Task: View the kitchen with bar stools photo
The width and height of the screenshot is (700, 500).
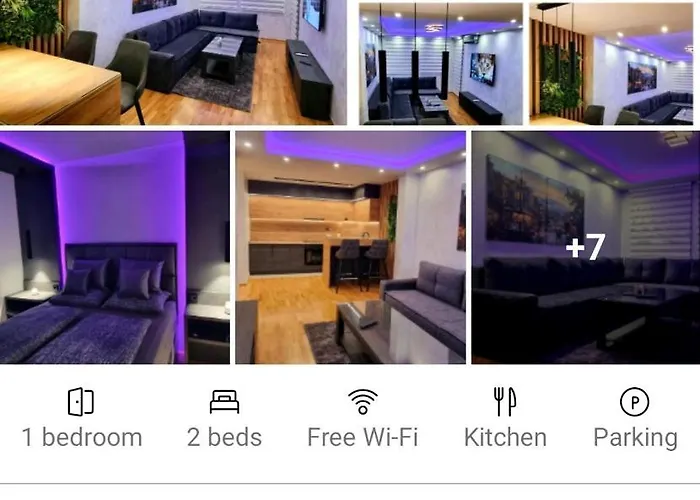Action: pyautogui.click(x=350, y=247)
